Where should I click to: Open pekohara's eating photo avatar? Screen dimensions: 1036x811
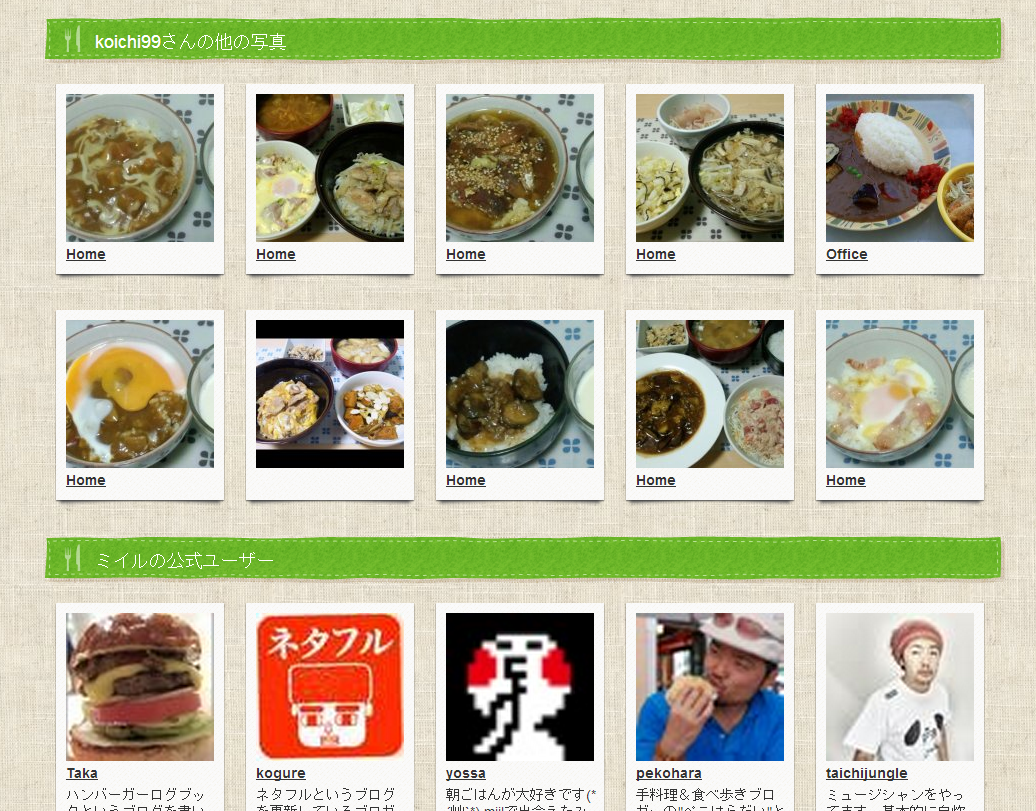click(x=709, y=686)
